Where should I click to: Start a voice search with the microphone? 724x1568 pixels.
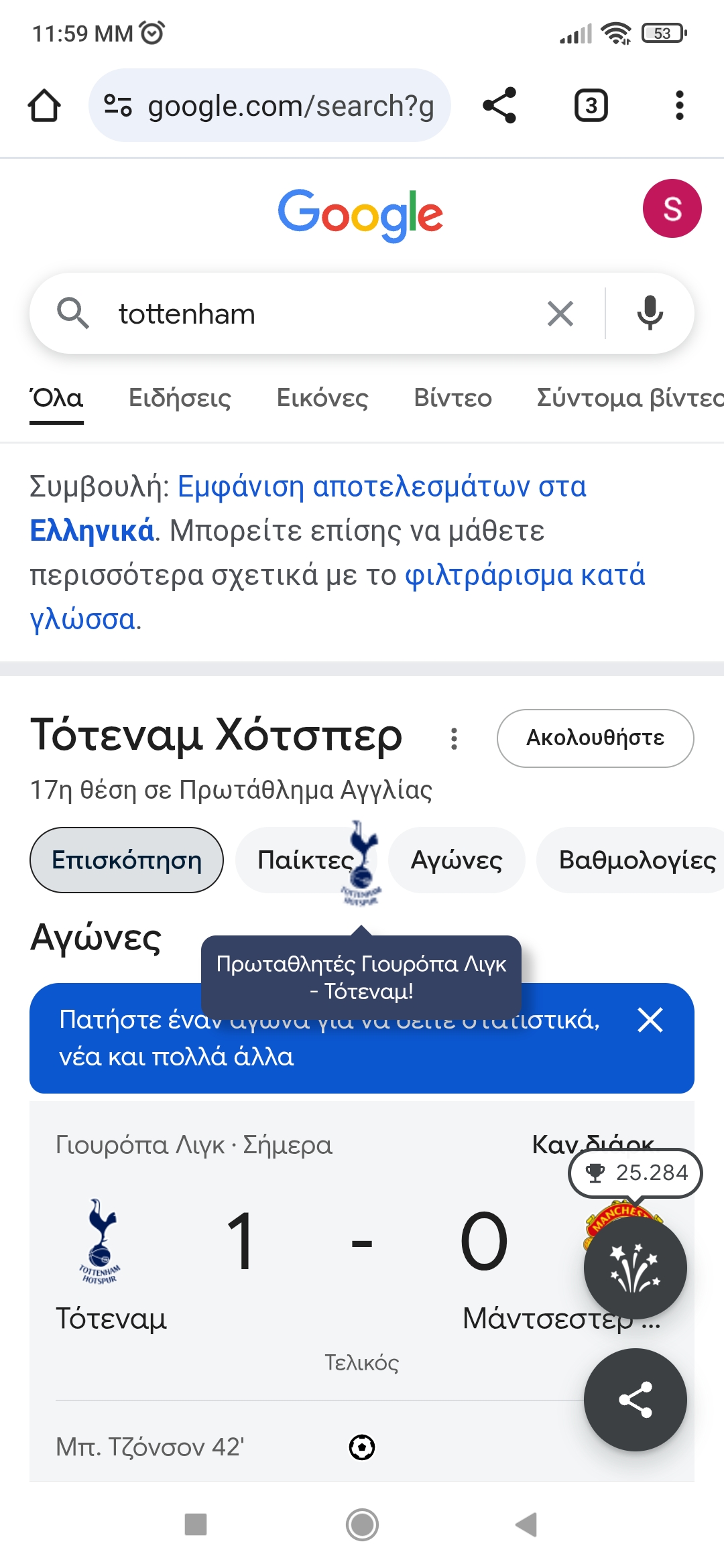coord(650,314)
